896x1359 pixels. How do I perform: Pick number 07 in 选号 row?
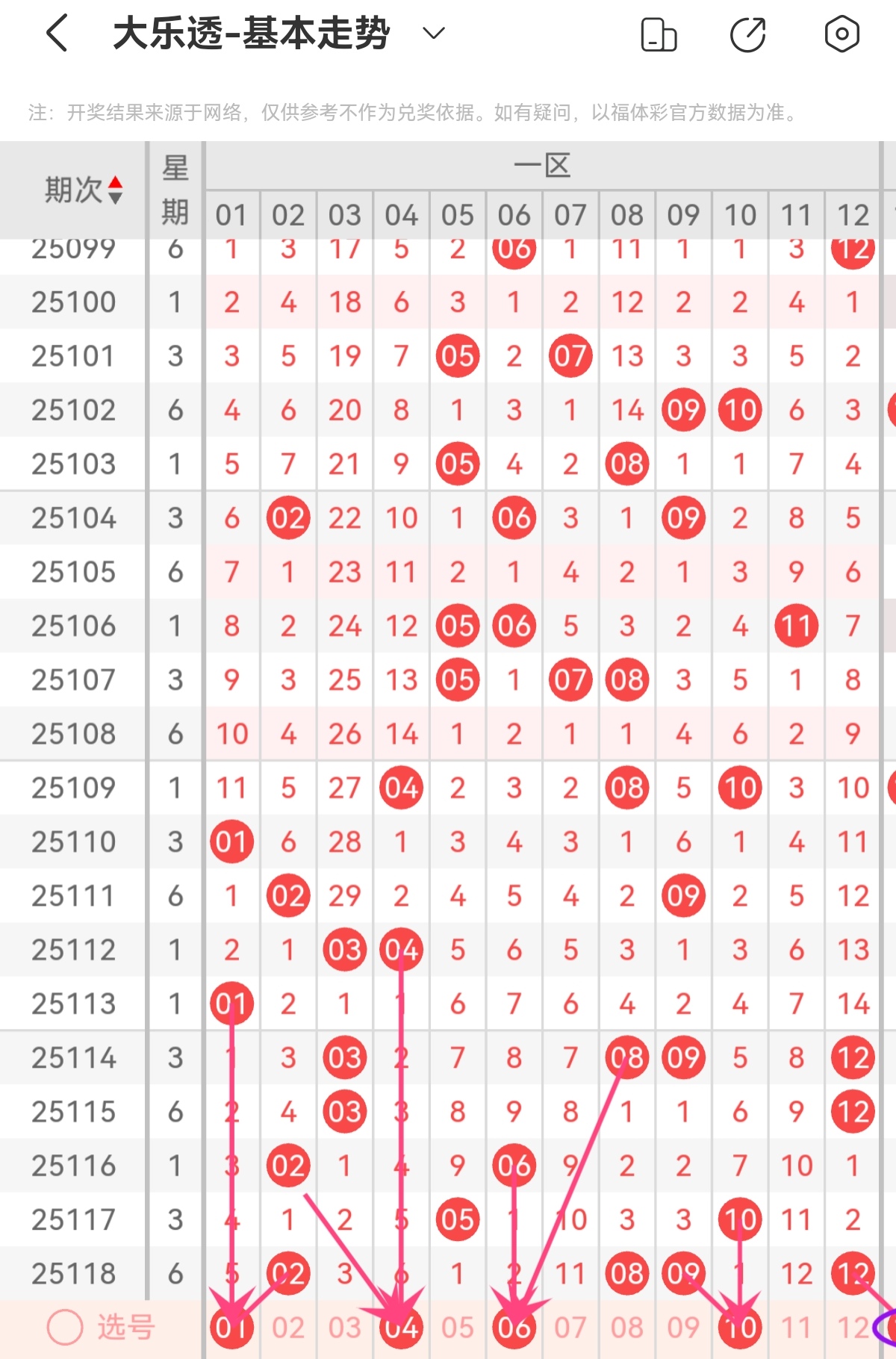coord(570,1327)
